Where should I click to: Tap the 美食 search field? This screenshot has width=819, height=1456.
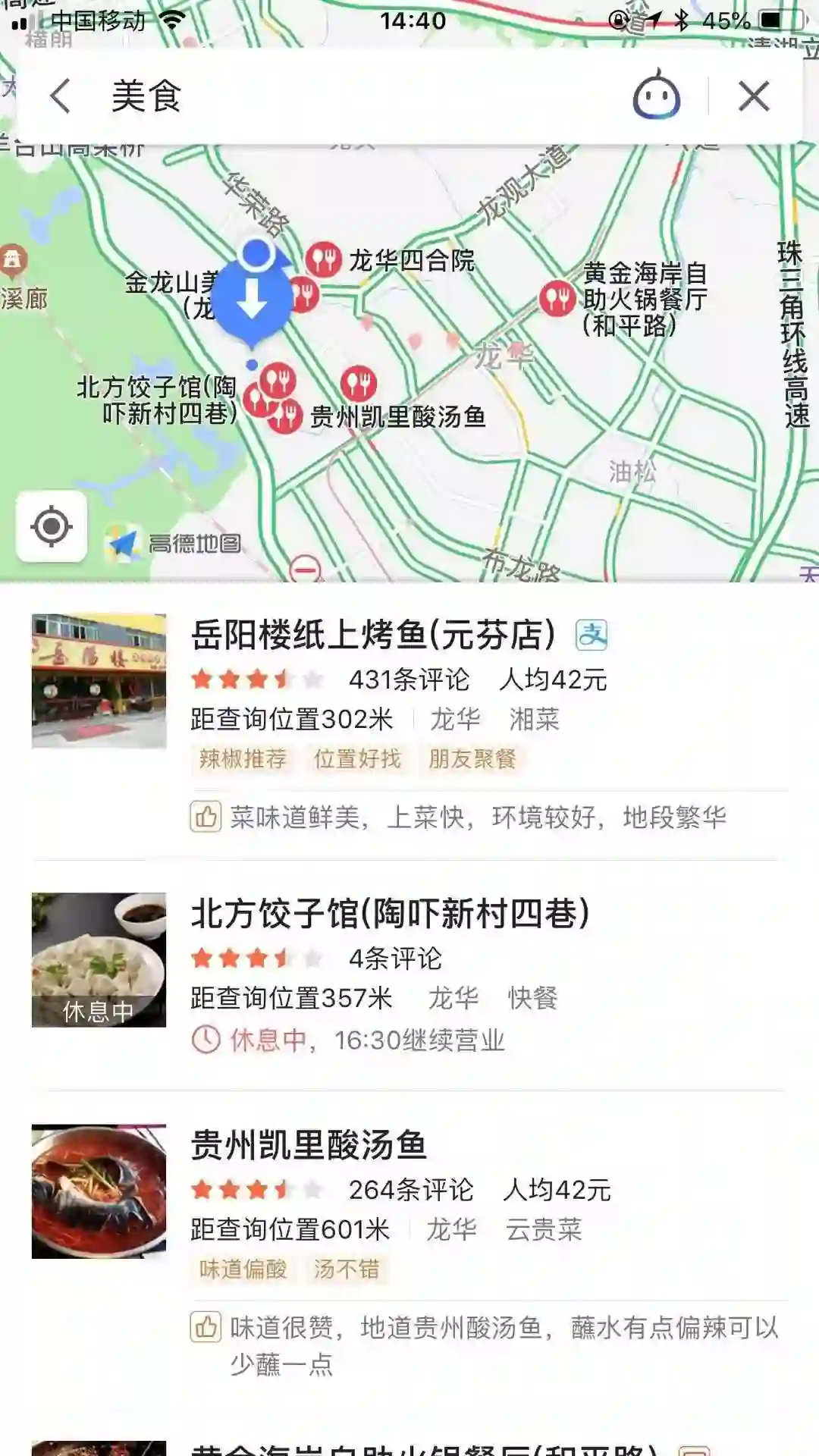[x=364, y=96]
